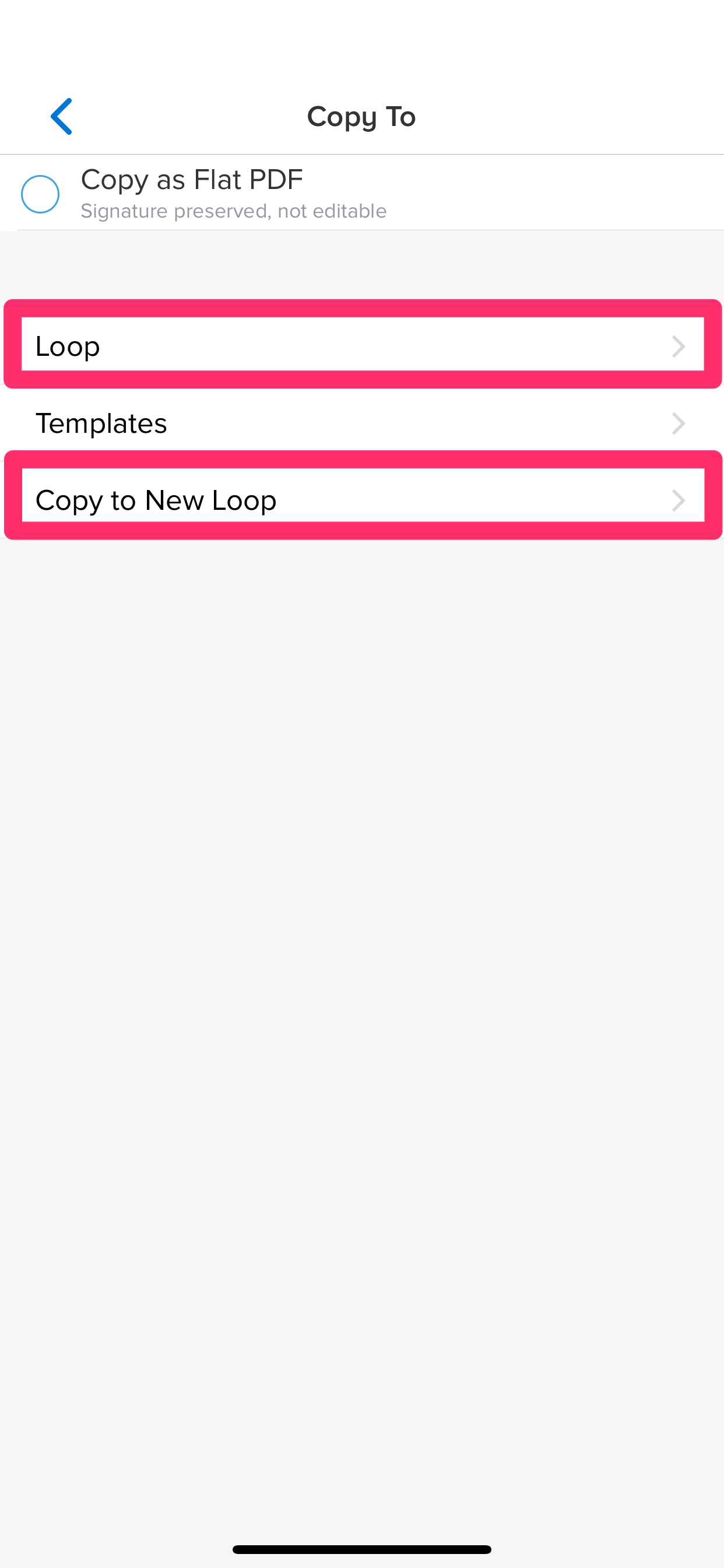Open the Loop destination row

pyautogui.click(x=363, y=346)
